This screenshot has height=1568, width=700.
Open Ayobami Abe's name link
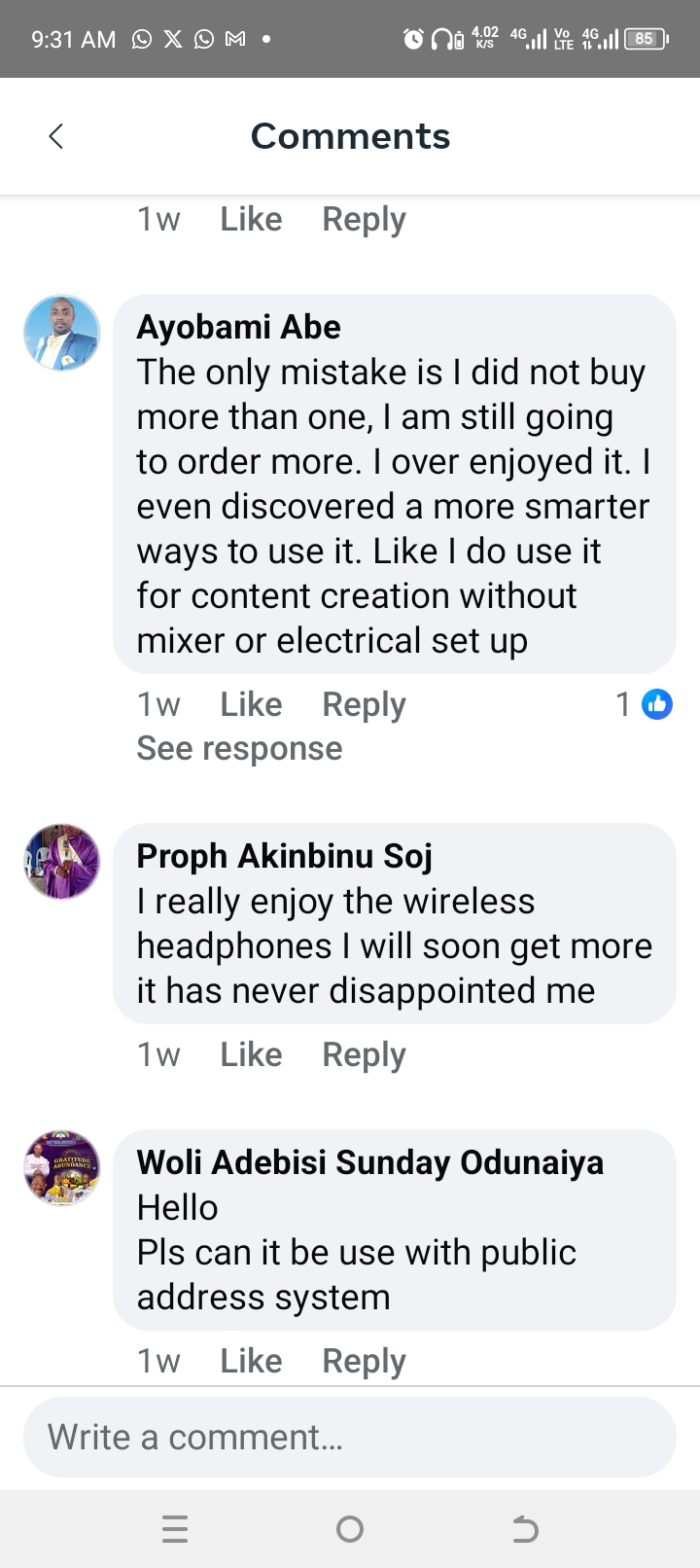coord(238,327)
